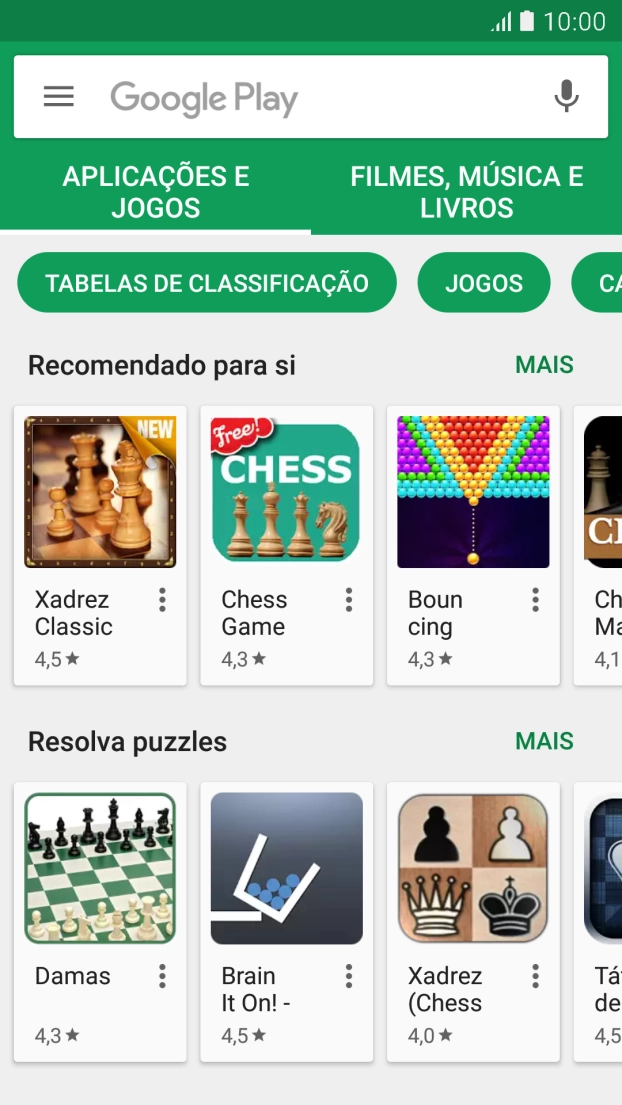Open options menu for Bouncing card
Screen dimensions: 622x1105
click(535, 600)
